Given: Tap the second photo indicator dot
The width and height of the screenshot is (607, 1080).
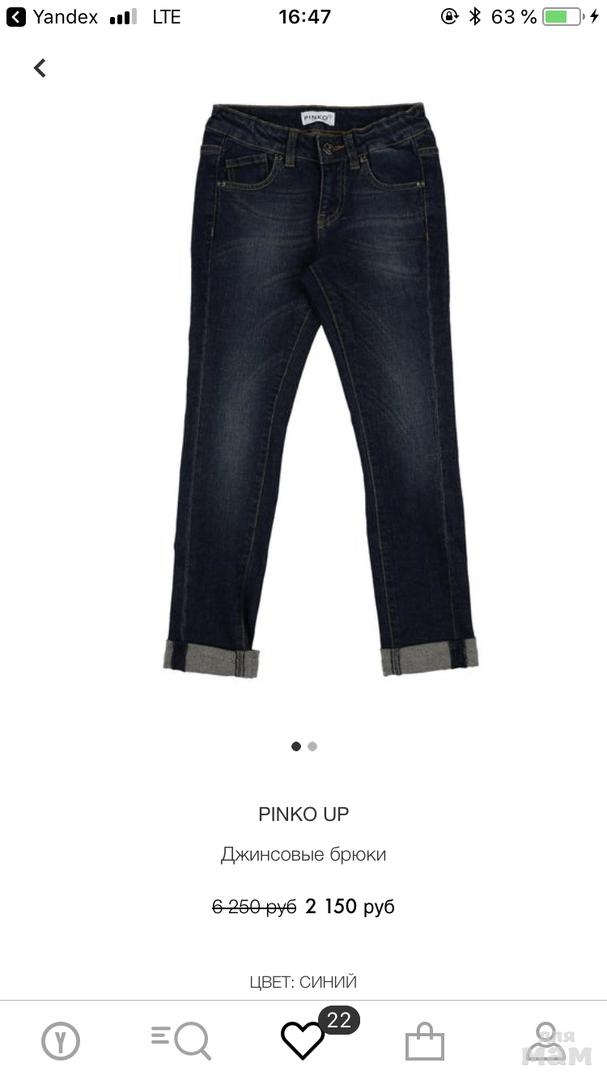Looking at the screenshot, I should tap(313, 746).
